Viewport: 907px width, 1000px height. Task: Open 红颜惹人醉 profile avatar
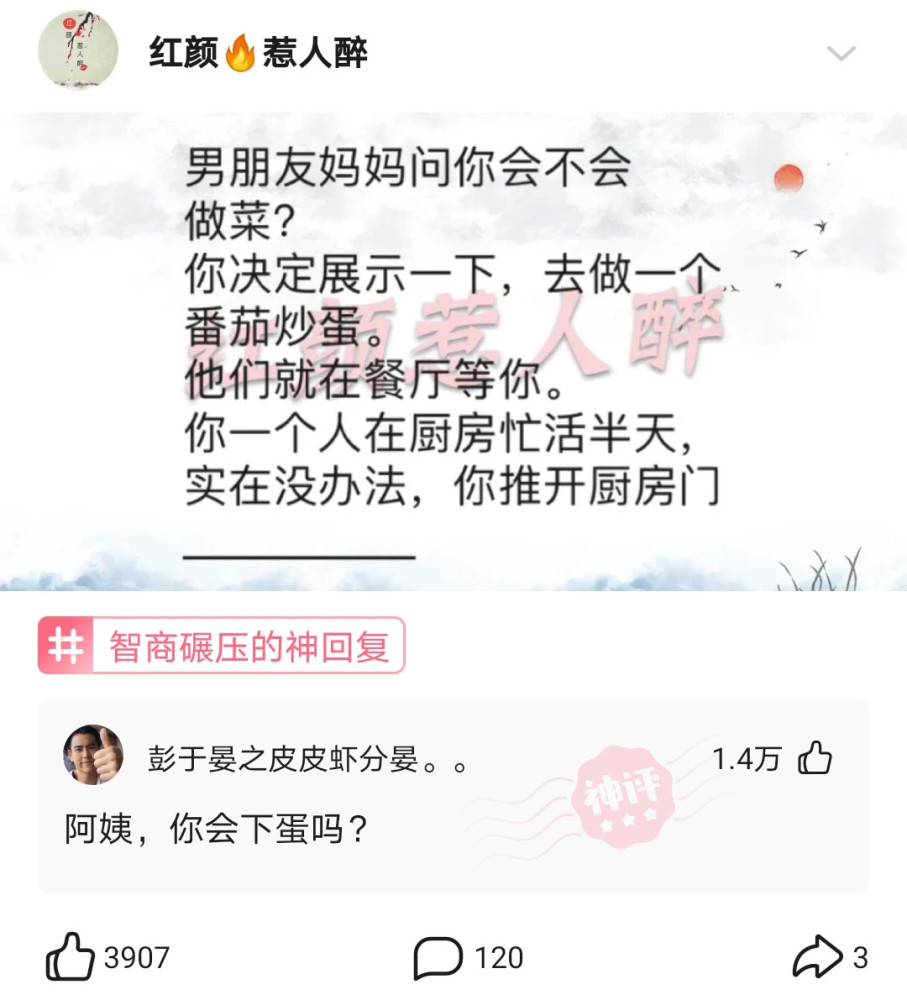click(x=78, y=50)
